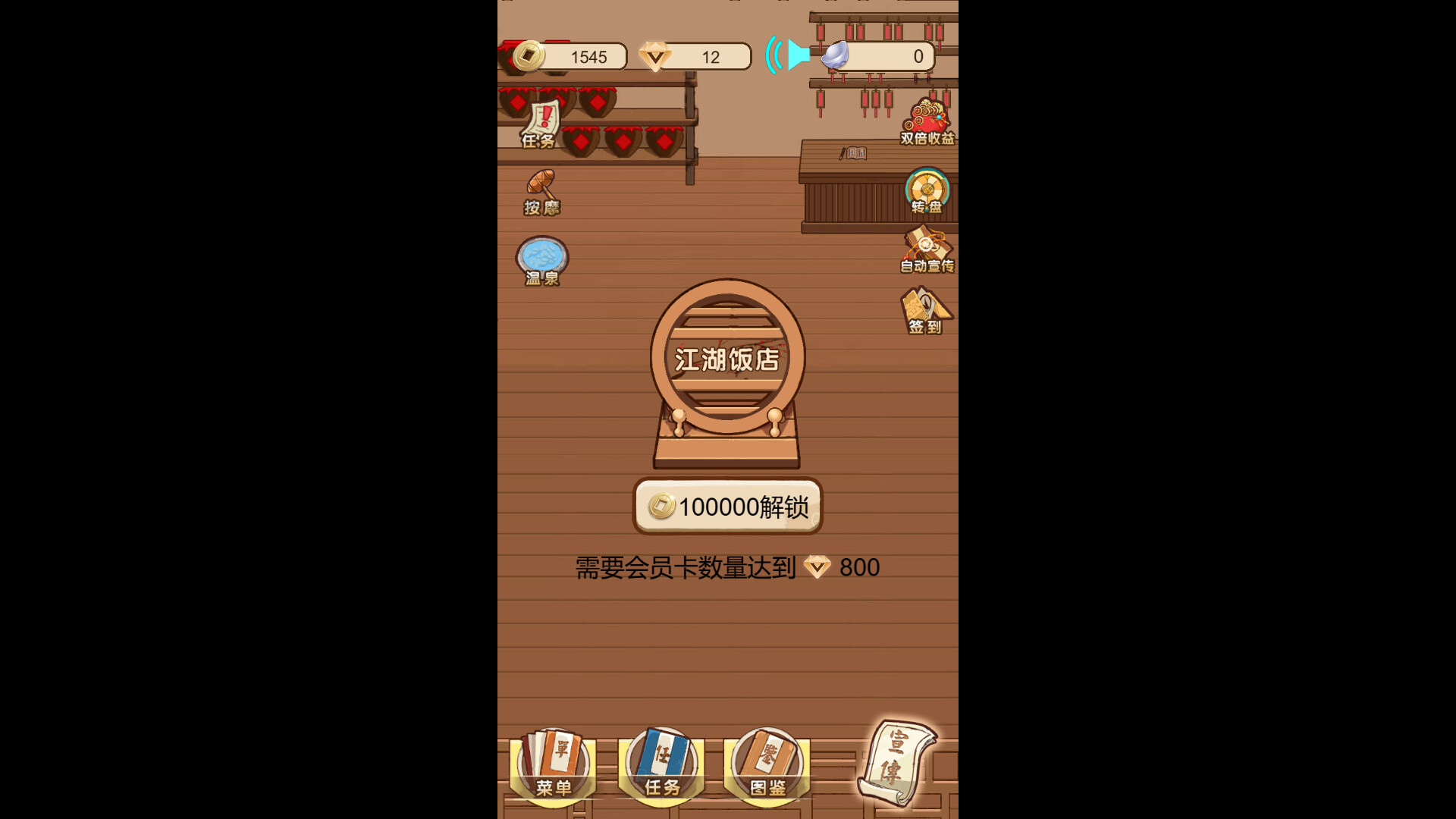The image size is (1456, 819).
Task: Tap the 100000解锁 unlock button
Action: (727, 506)
